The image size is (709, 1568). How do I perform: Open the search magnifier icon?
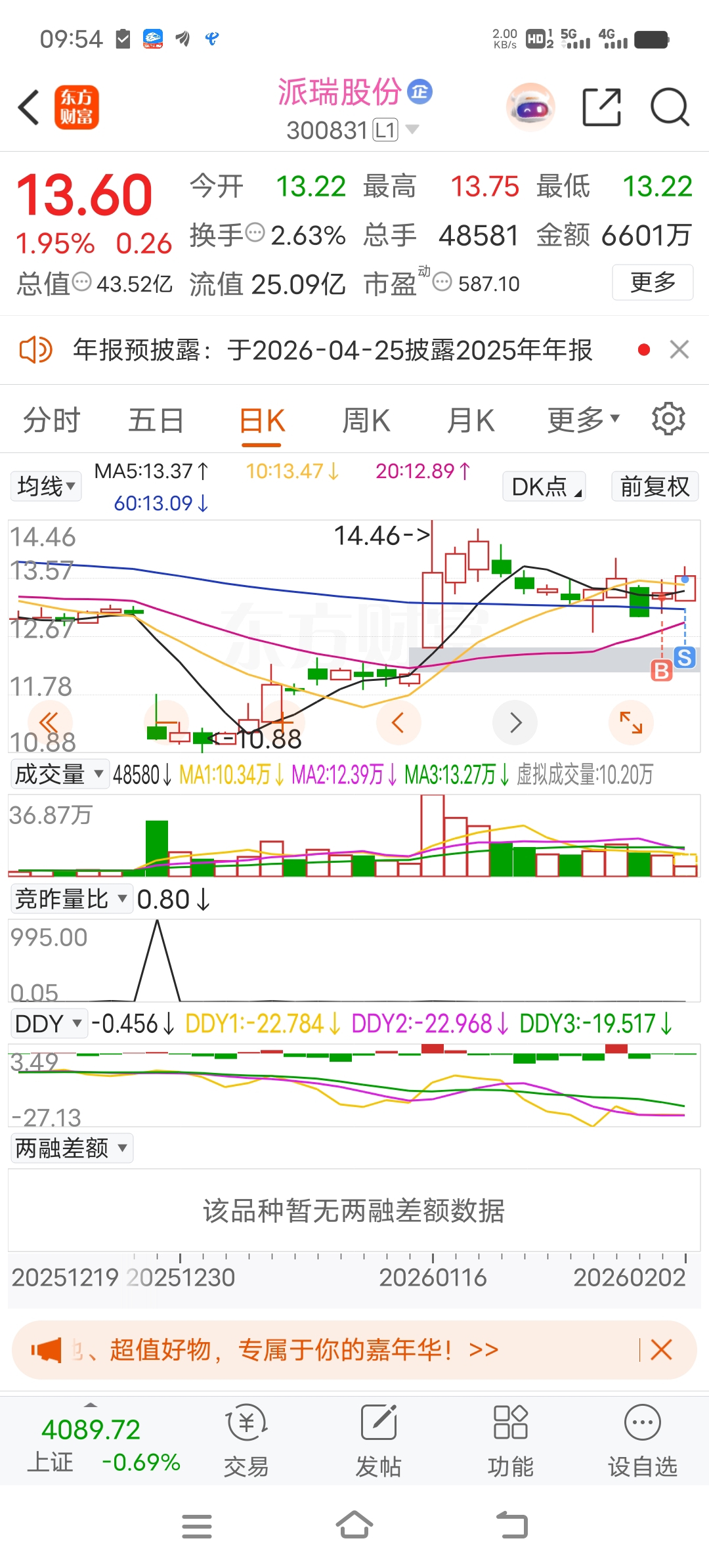pos(669,107)
